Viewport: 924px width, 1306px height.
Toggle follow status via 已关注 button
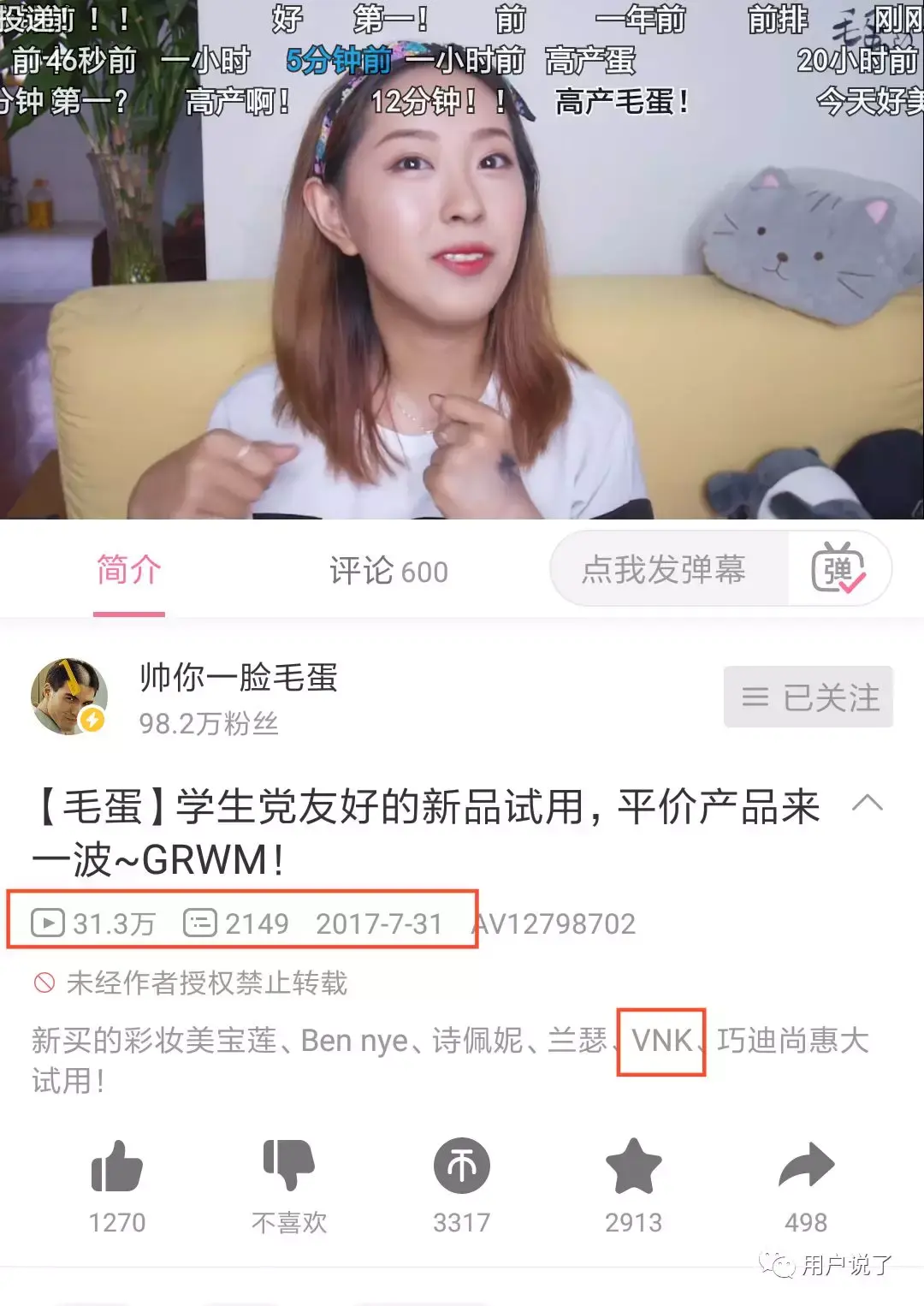coord(808,698)
